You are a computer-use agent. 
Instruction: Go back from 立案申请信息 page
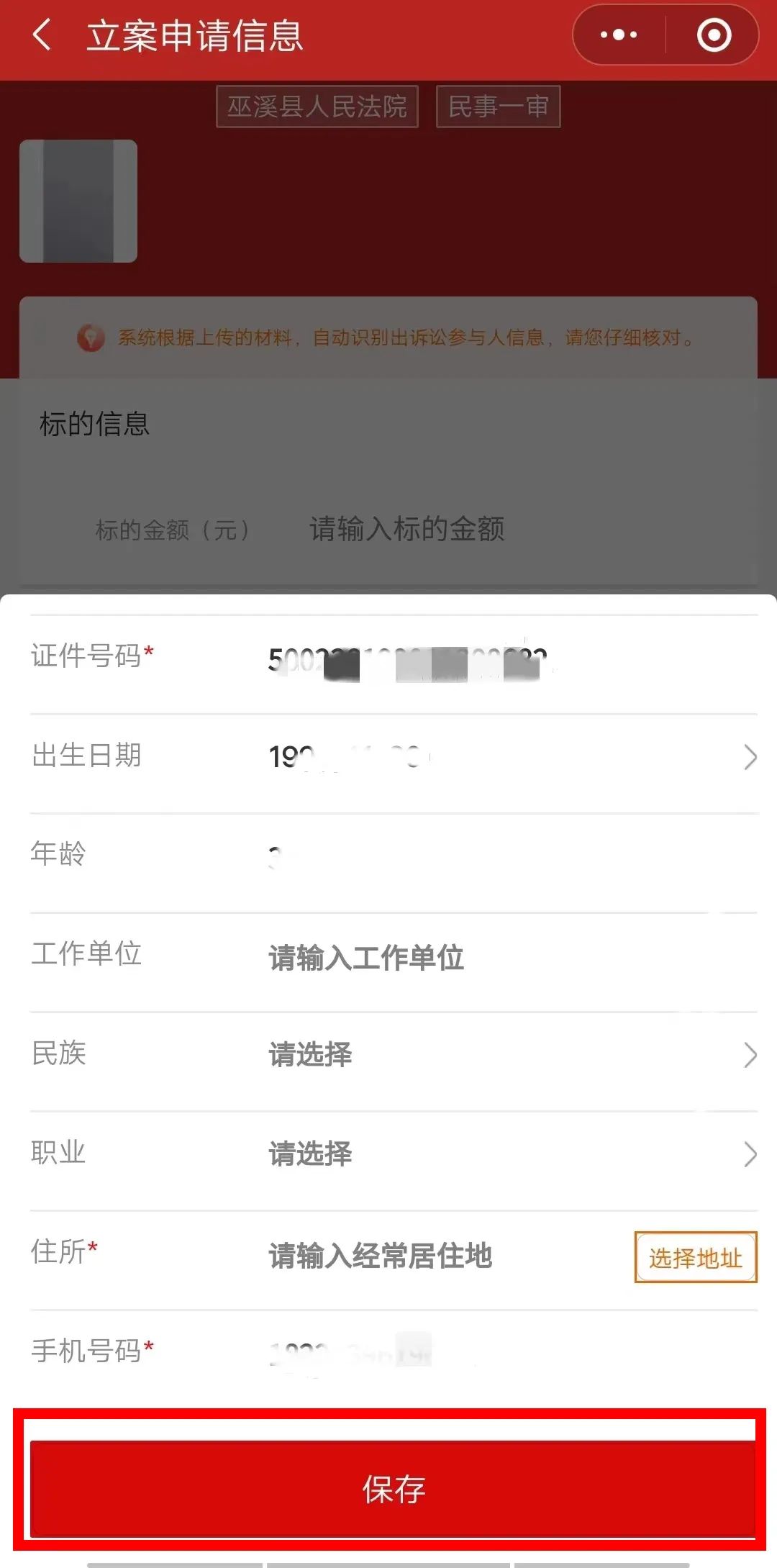(x=42, y=35)
